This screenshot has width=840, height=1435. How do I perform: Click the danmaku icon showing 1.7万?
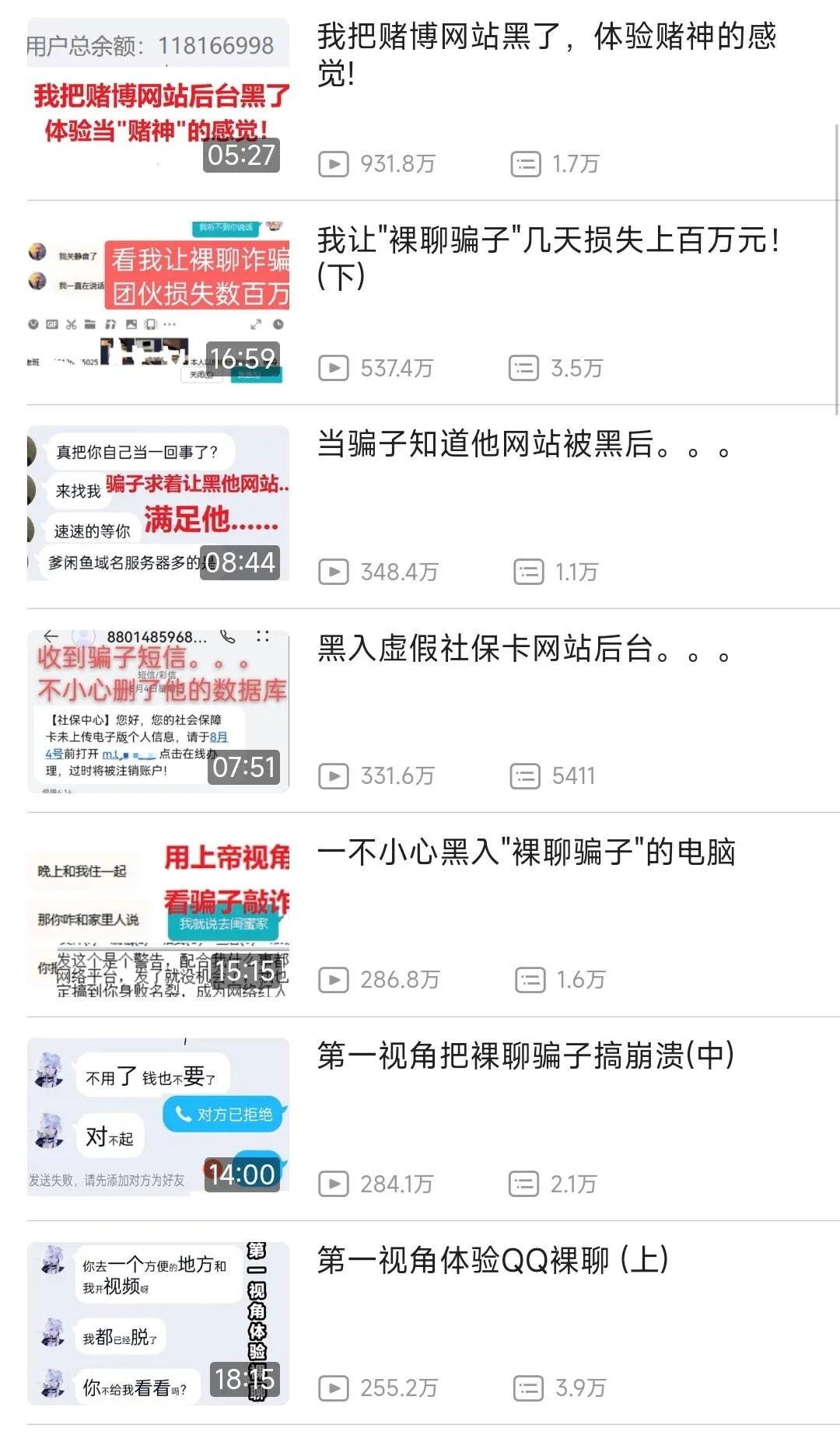(530, 162)
